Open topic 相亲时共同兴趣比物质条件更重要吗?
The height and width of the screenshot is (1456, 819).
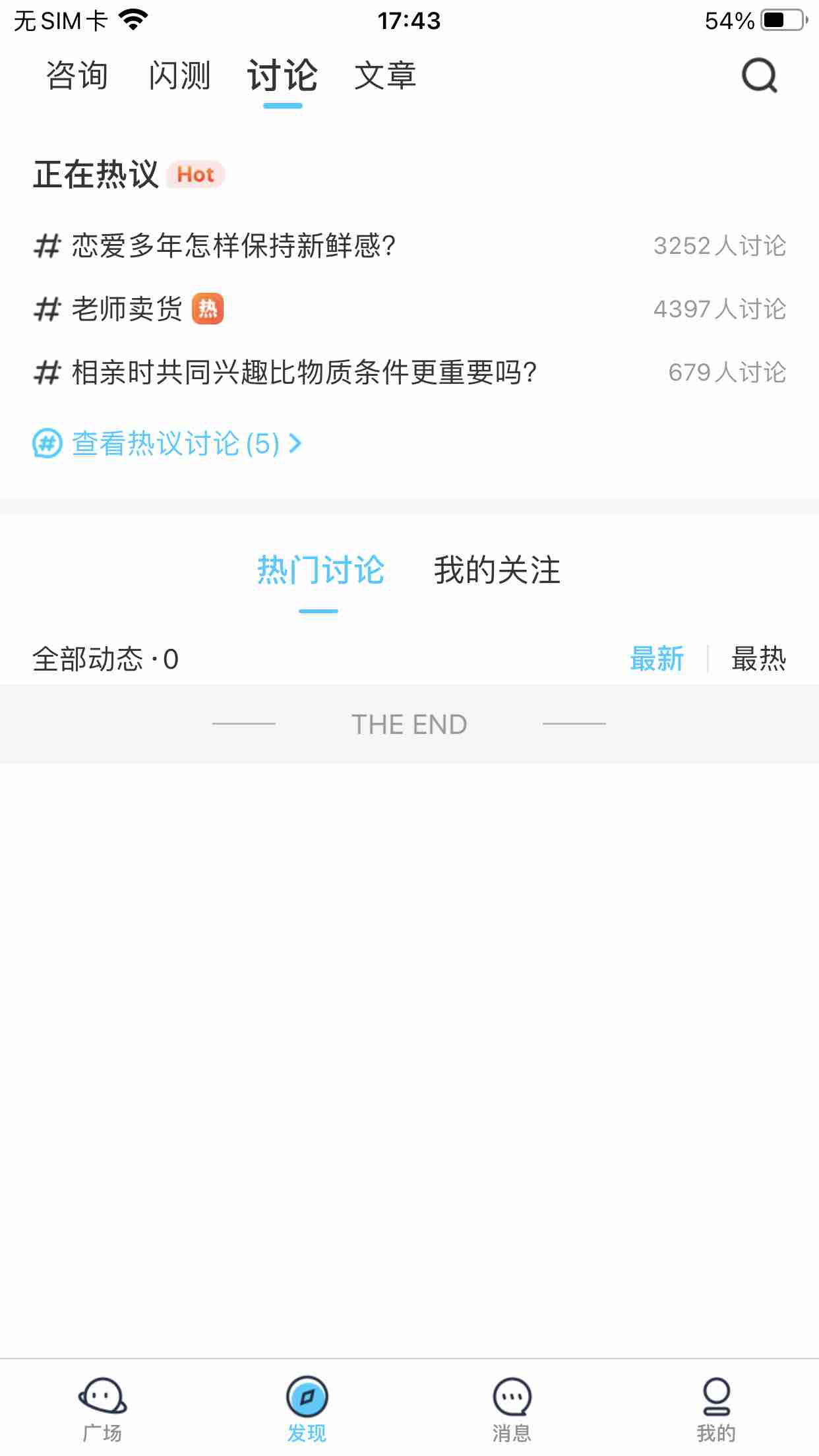[303, 373]
